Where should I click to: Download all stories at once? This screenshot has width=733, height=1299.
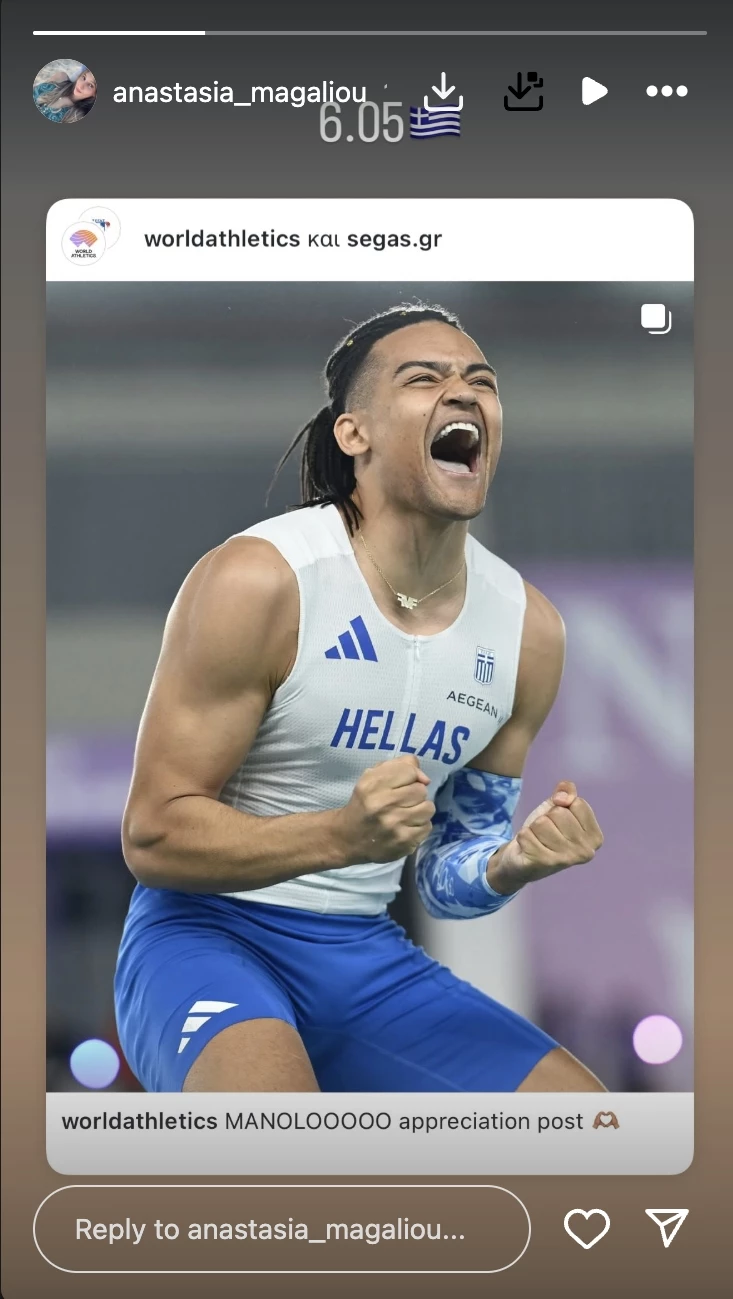click(x=523, y=92)
